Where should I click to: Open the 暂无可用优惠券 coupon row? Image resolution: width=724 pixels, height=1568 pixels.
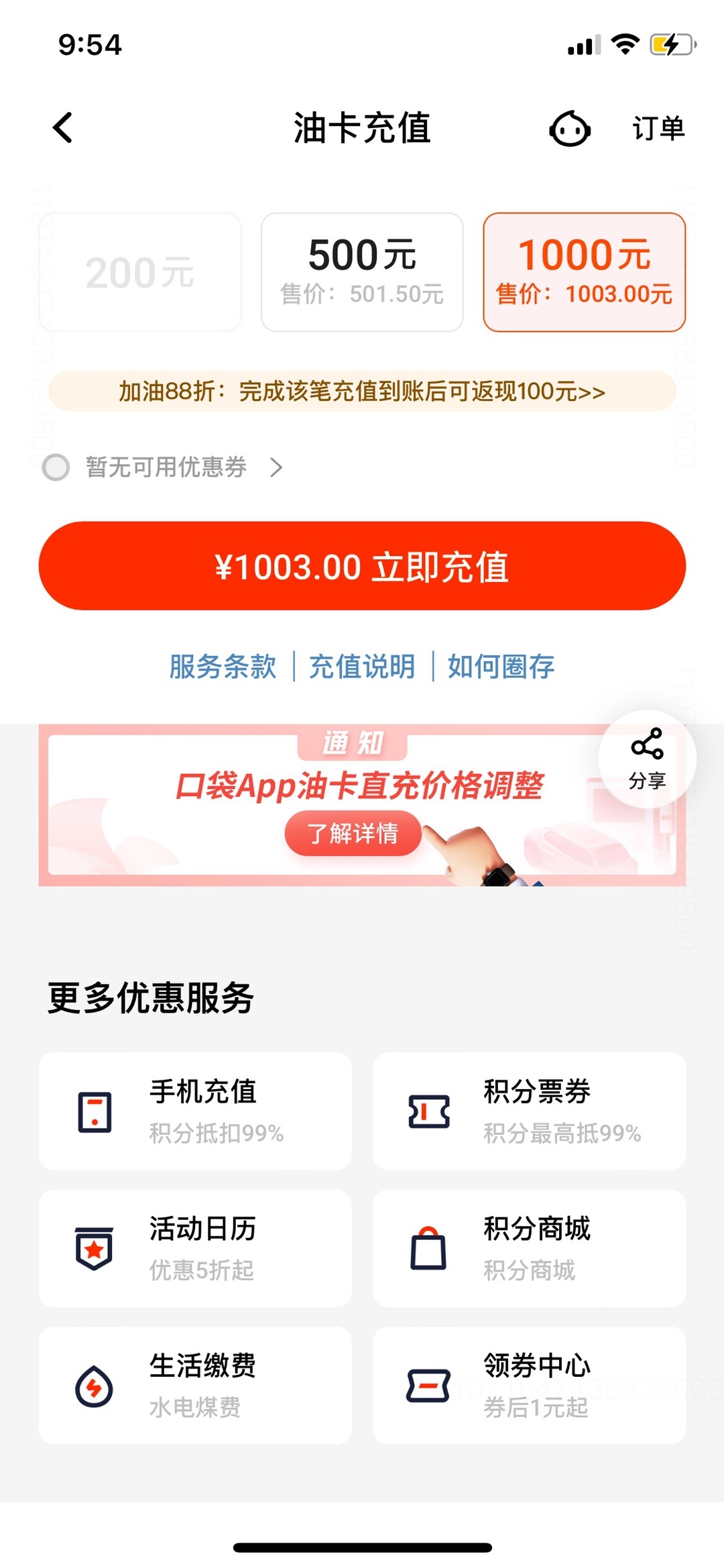click(x=166, y=467)
